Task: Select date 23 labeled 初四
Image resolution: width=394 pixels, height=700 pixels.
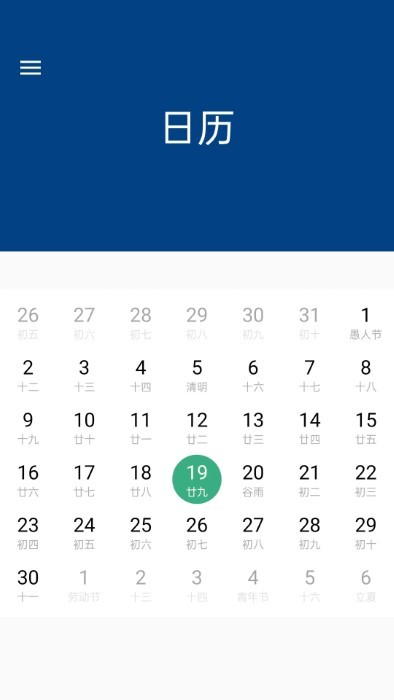Action: click(x=28, y=532)
